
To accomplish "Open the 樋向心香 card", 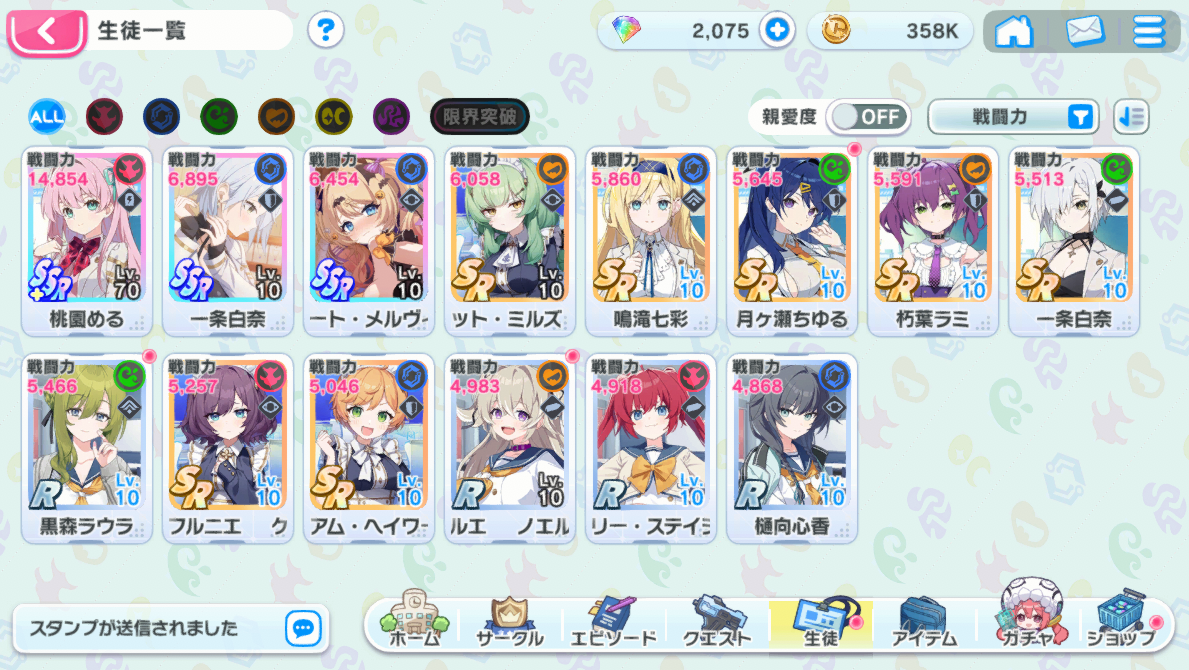I will [791, 447].
